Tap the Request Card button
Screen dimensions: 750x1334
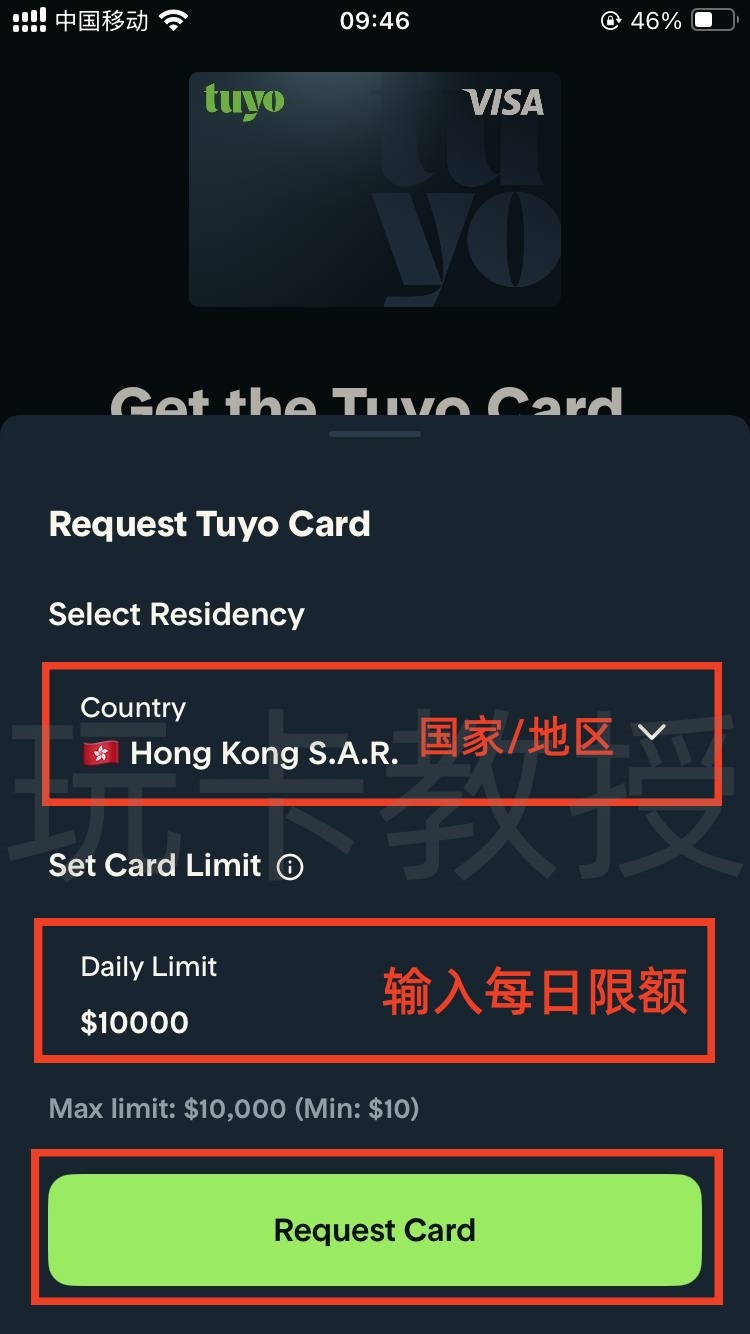click(374, 1230)
